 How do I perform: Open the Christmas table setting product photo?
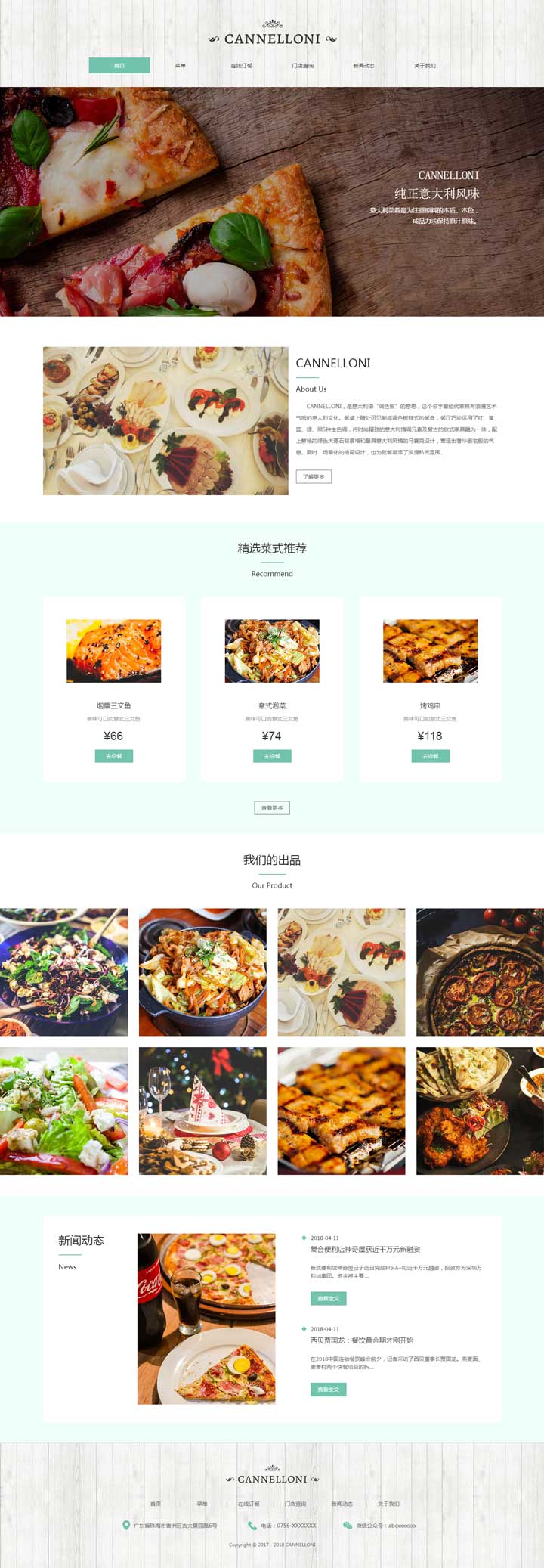click(202, 1111)
